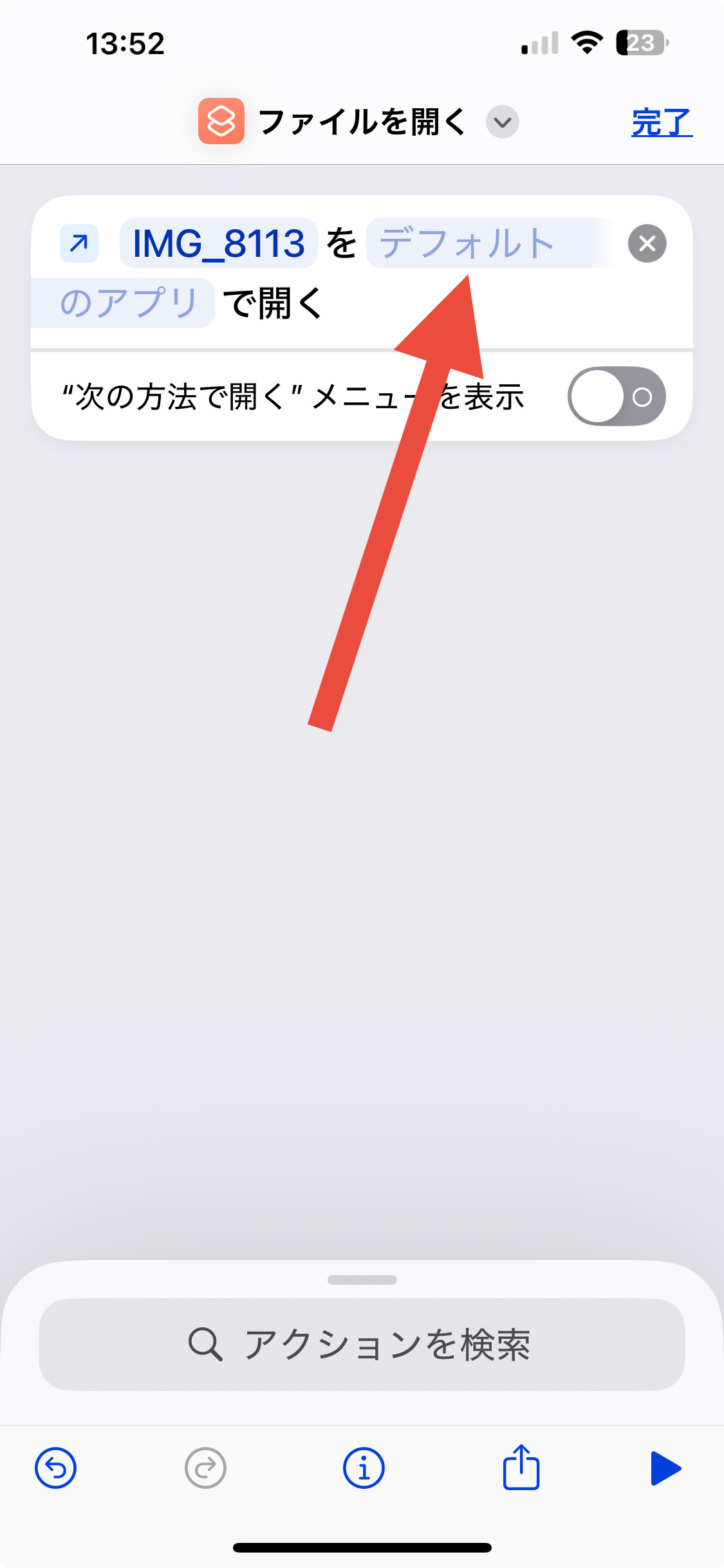Remove the open file action
This screenshot has height=1568, width=724.
(647, 243)
